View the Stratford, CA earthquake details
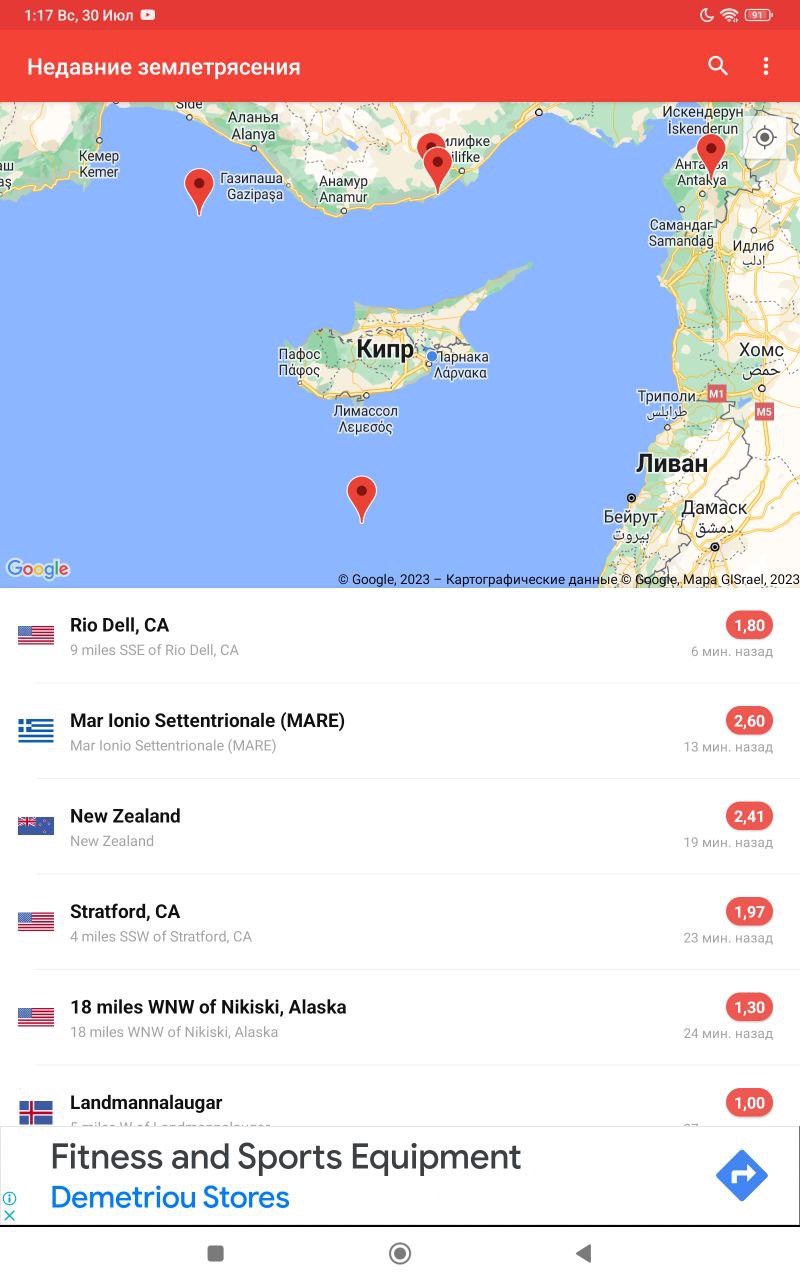Image resolution: width=800 pixels, height=1280 pixels. [400, 922]
